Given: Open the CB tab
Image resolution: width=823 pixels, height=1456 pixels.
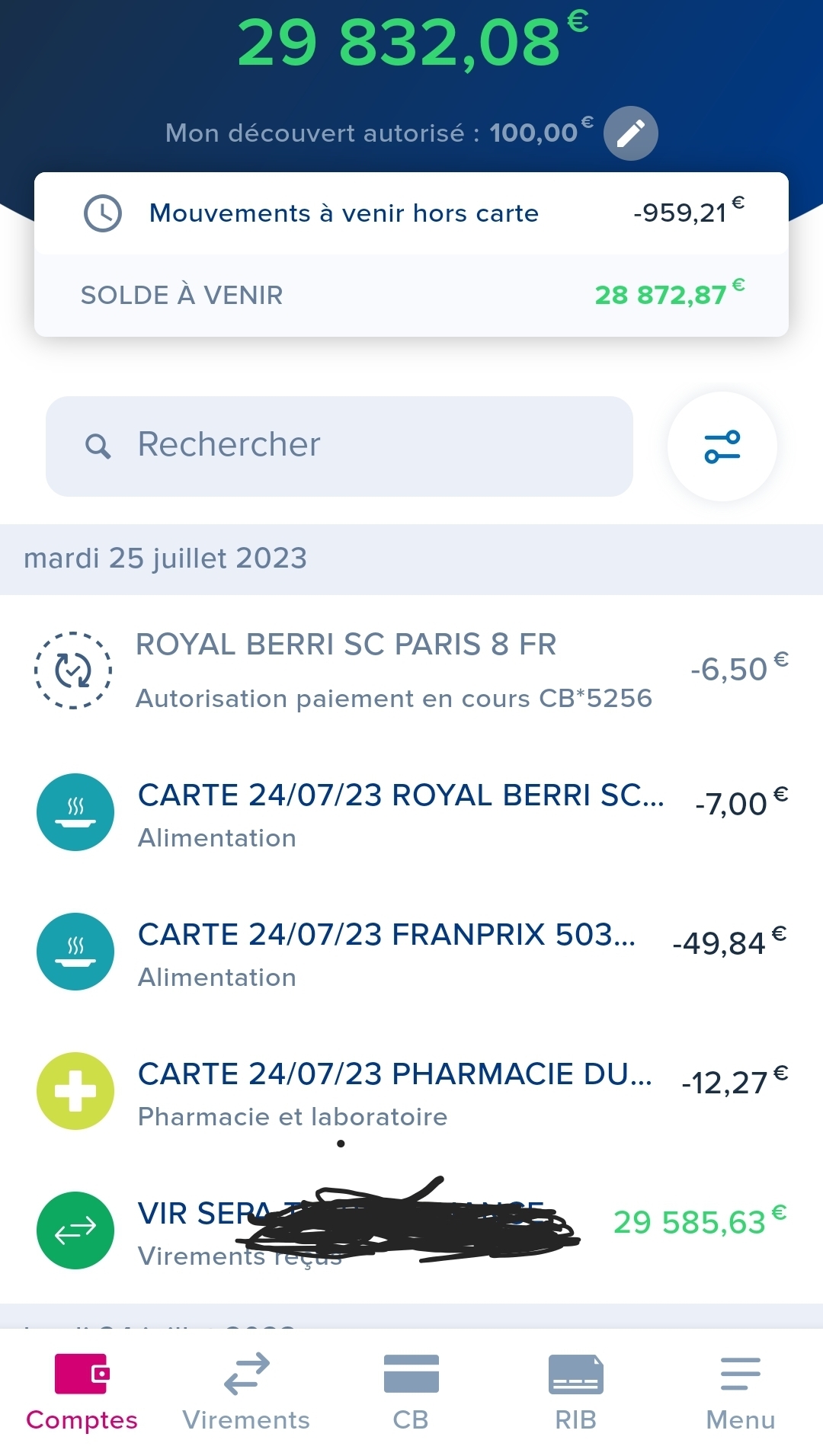Looking at the screenshot, I should [411, 1393].
